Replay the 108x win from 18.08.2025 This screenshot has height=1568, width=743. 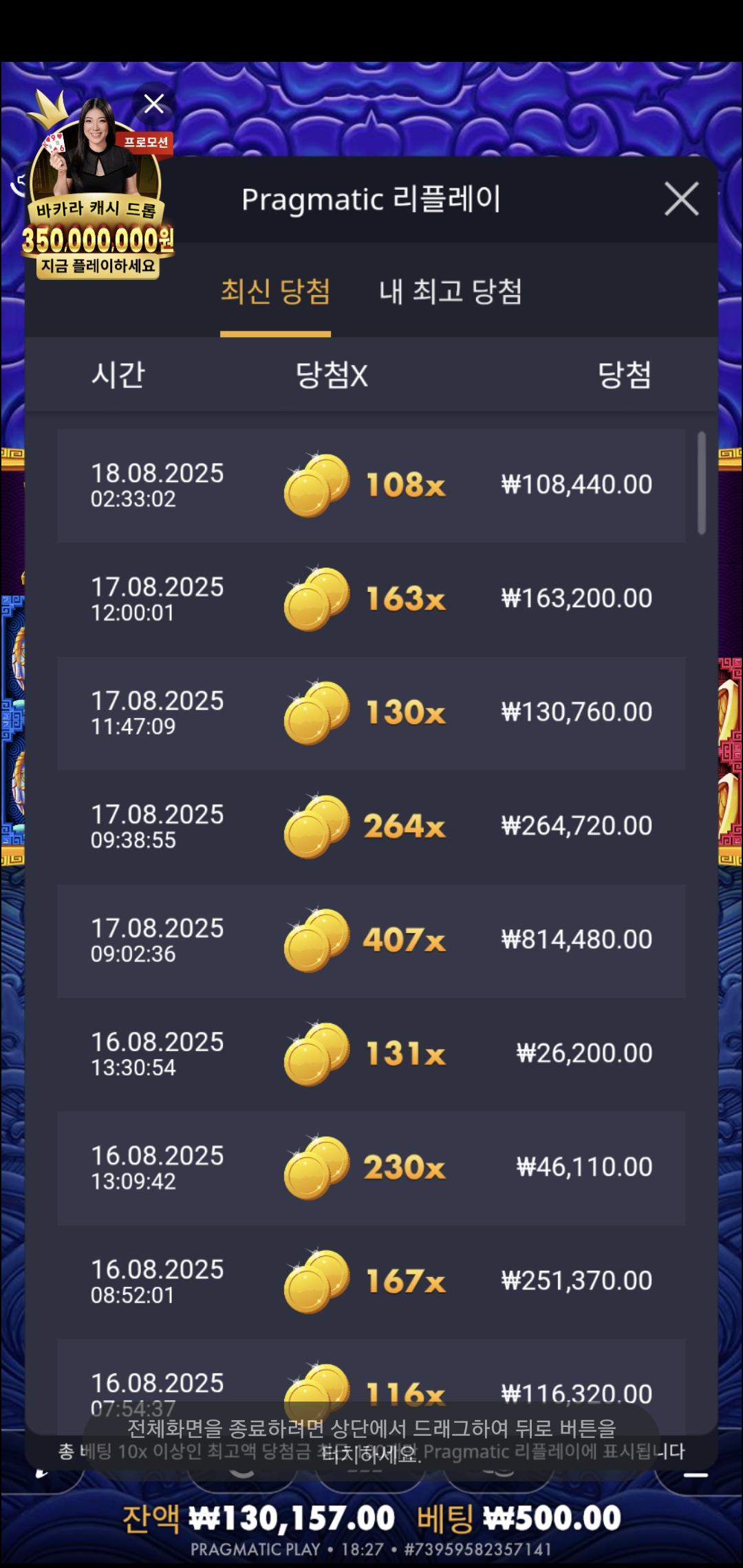[x=371, y=486]
